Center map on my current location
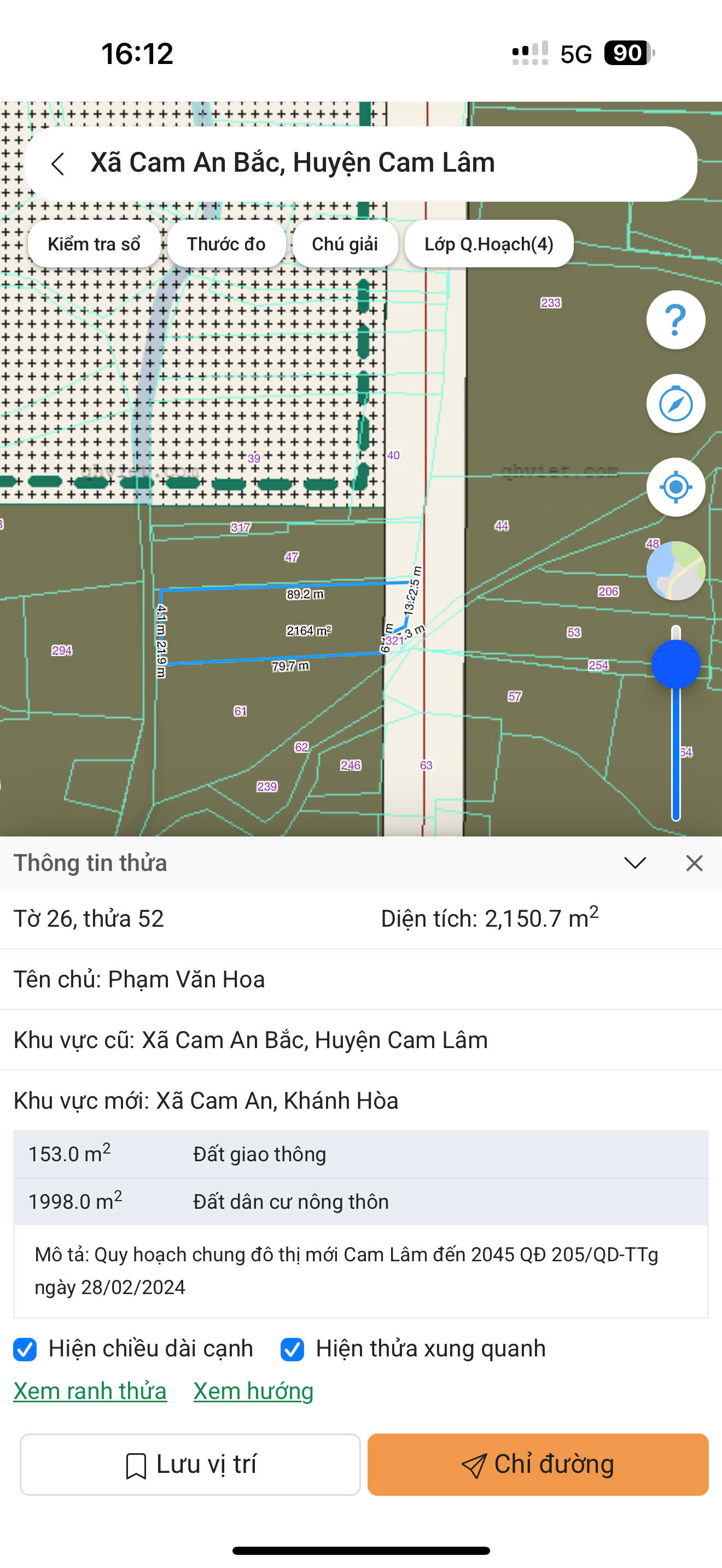The image size is (722, 1568). 676,488
